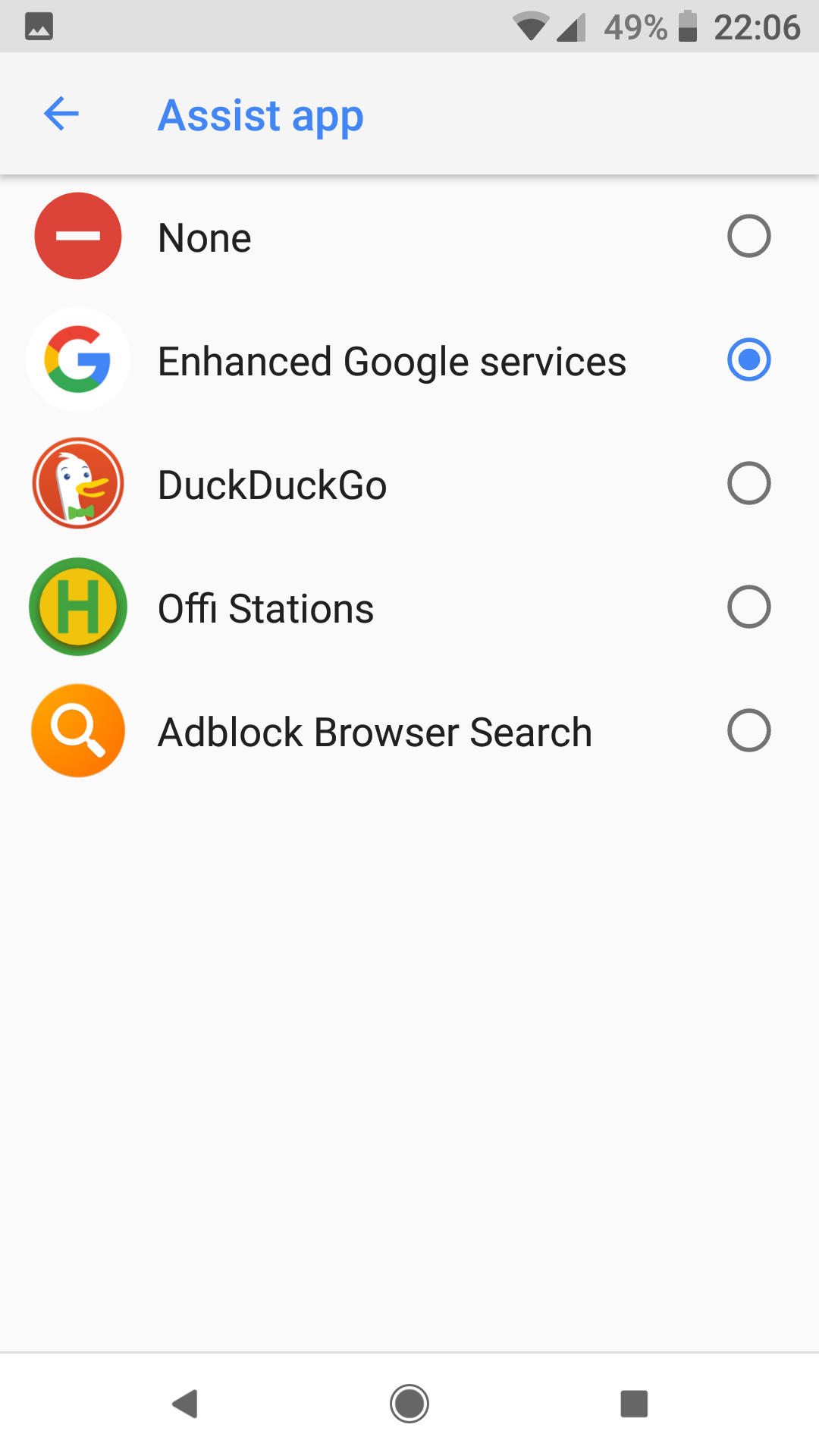
Task: Tap the system home button
Action: 409,1403
